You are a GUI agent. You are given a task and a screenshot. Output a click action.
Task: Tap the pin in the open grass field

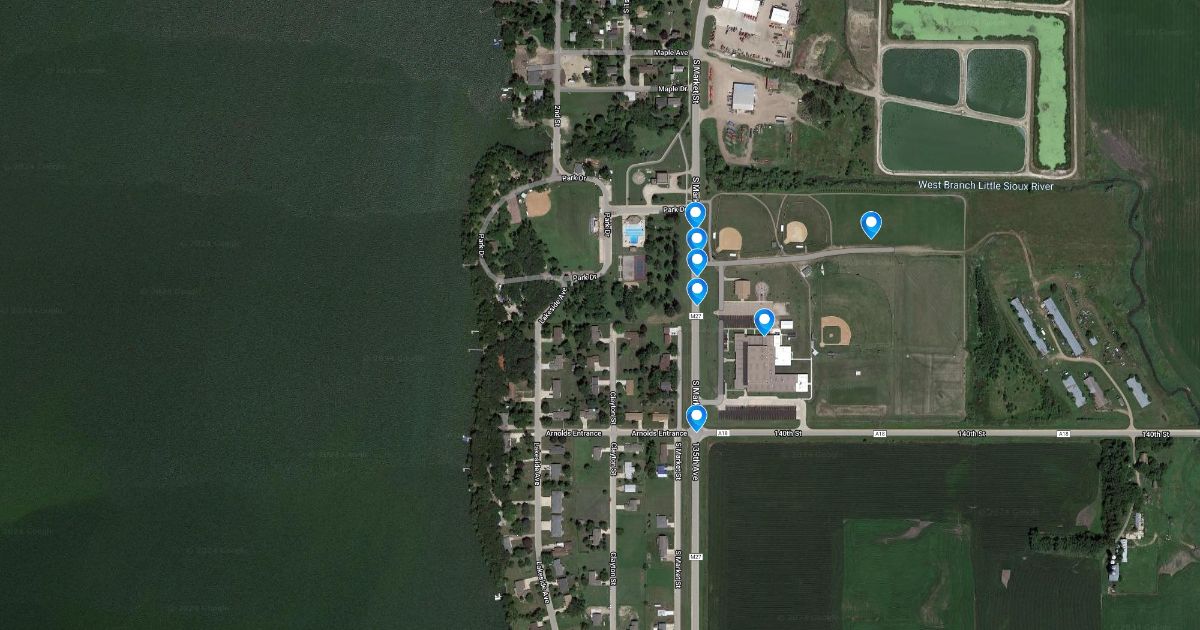[872, 224]
